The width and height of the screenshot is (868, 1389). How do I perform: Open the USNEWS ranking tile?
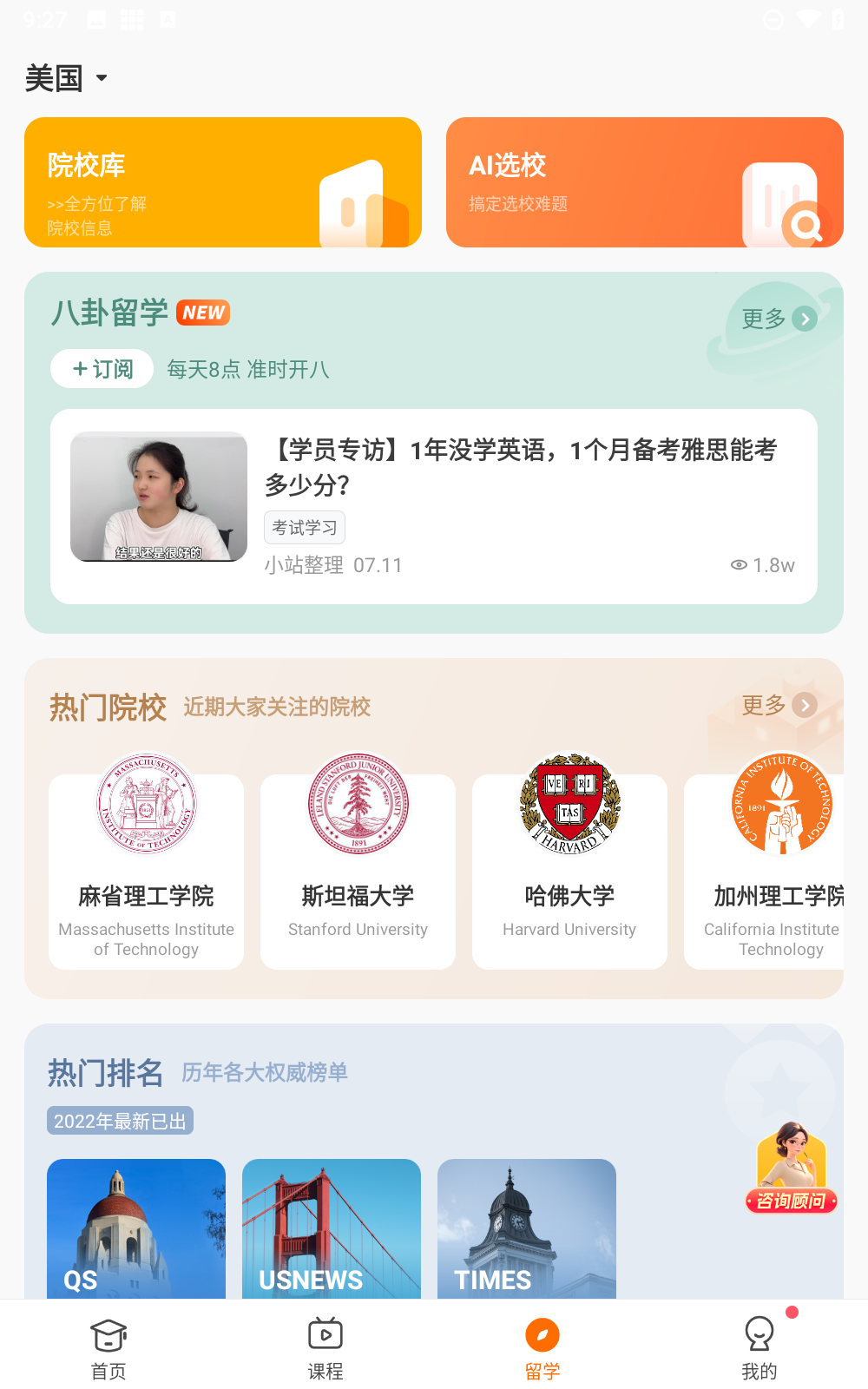332,1228
